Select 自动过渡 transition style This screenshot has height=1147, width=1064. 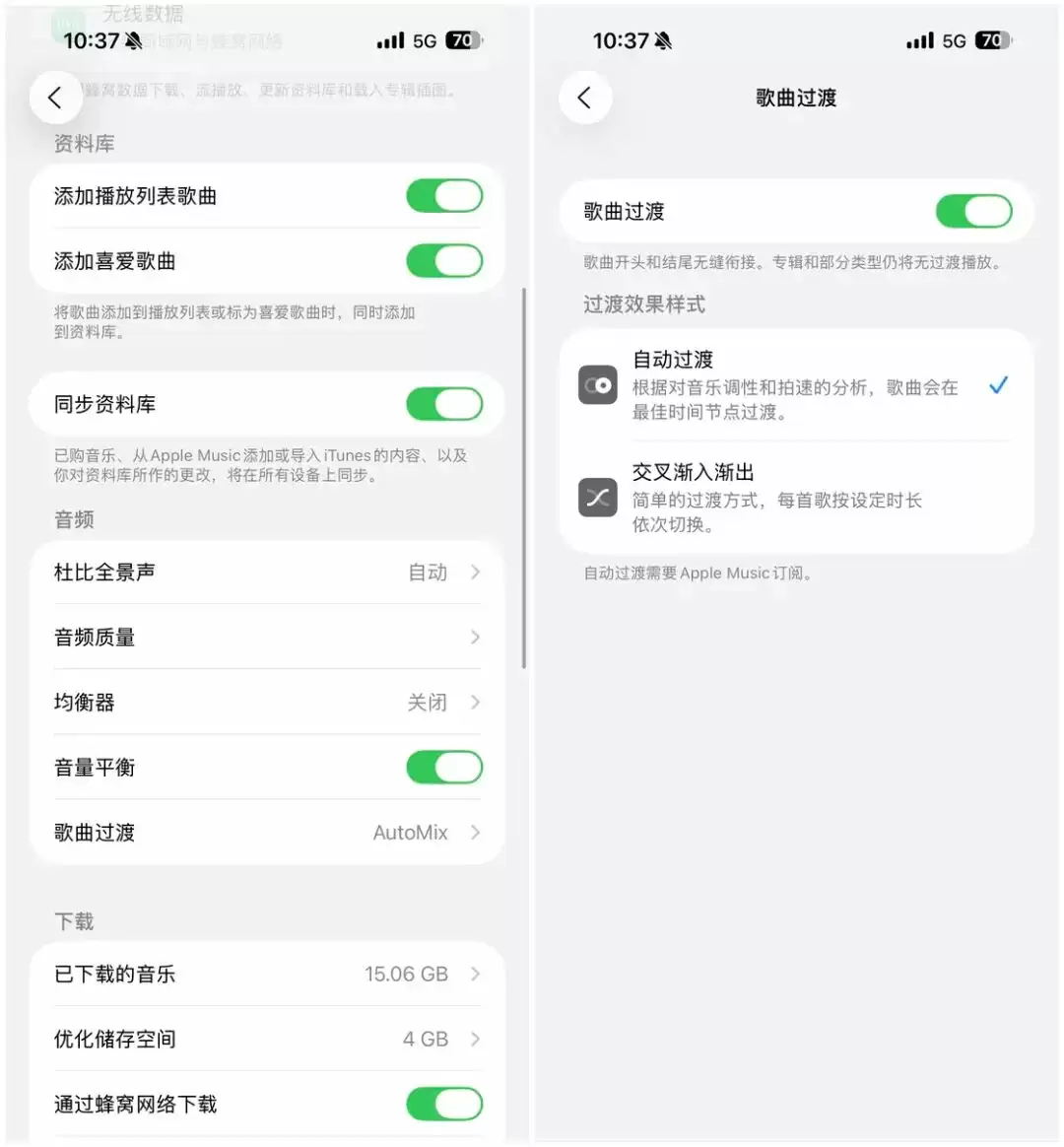tap(794, 385)
